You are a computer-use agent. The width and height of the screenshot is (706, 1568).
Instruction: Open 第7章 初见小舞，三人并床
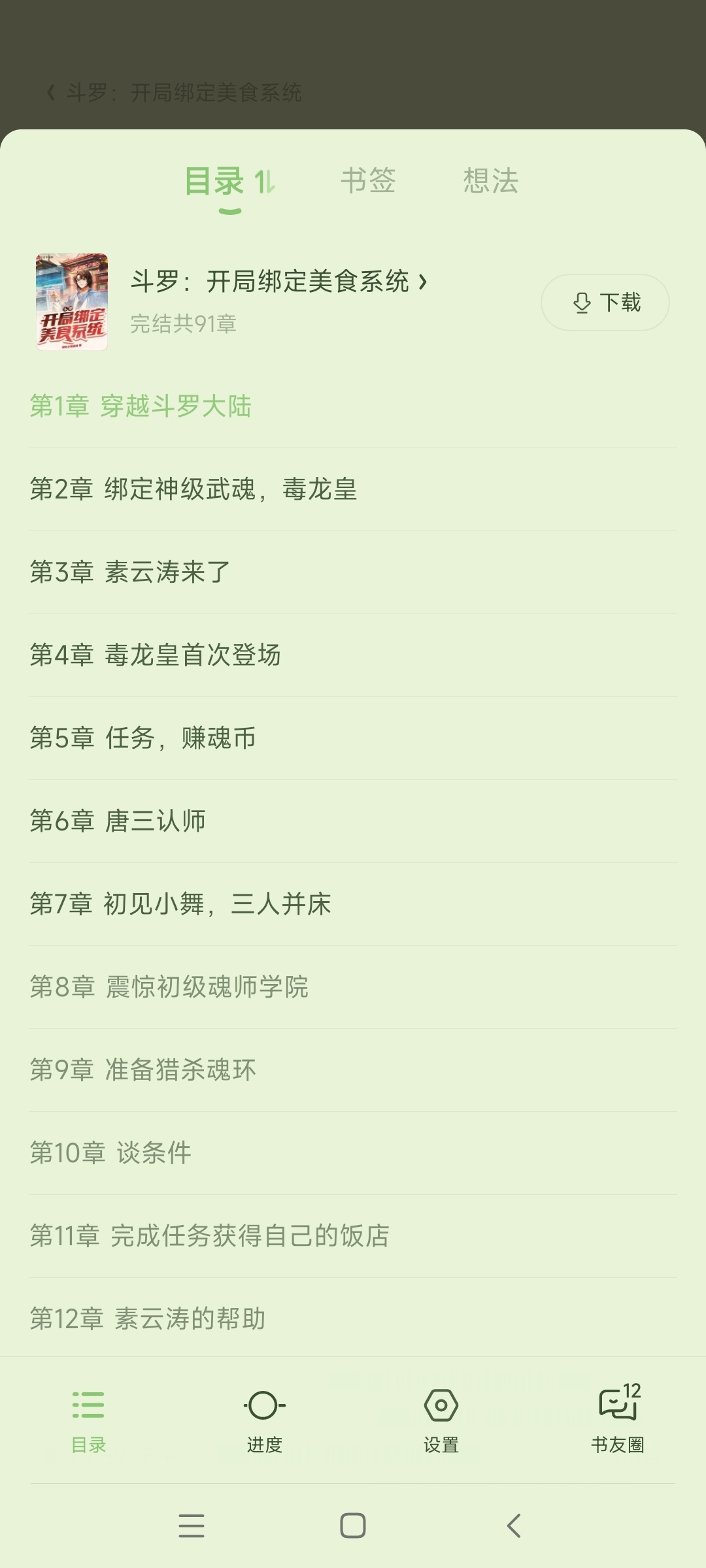[353, 904]
